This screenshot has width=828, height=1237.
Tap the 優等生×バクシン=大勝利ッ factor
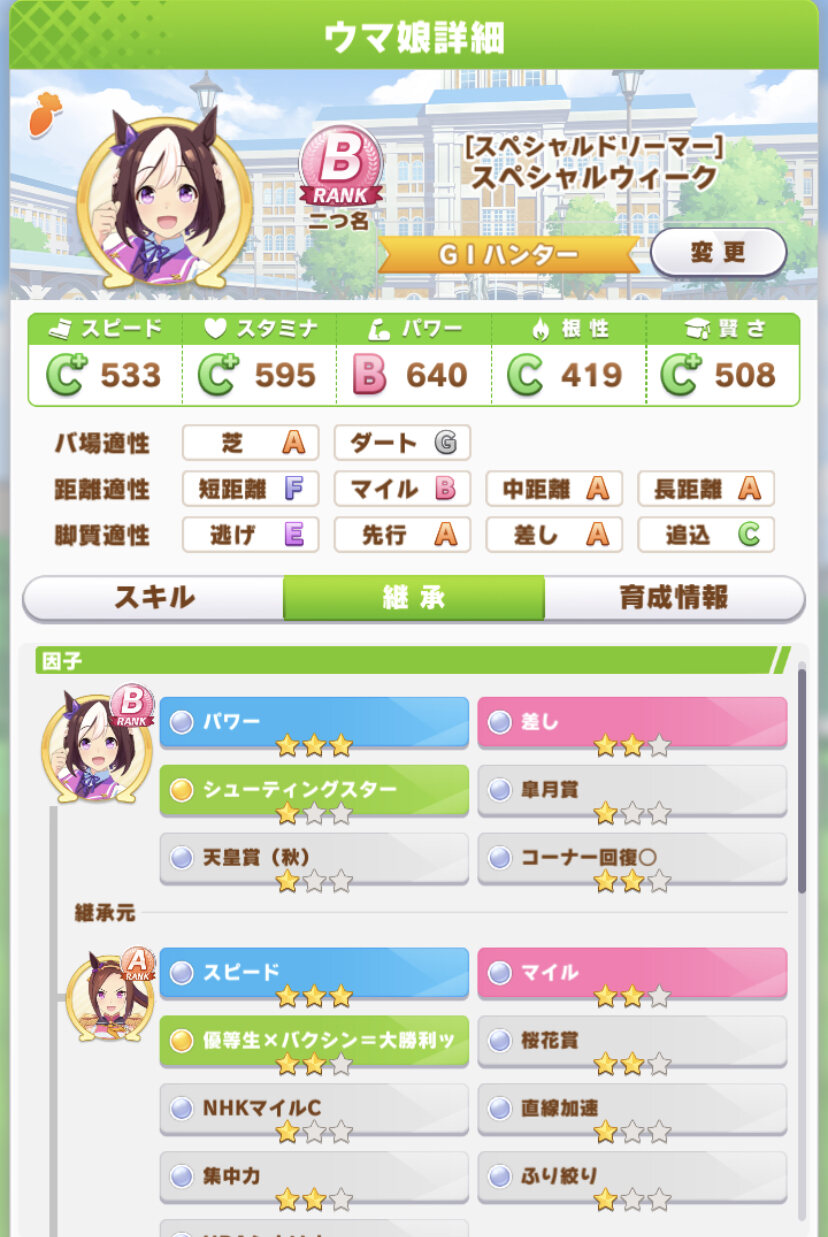(x=314, y=1040)
